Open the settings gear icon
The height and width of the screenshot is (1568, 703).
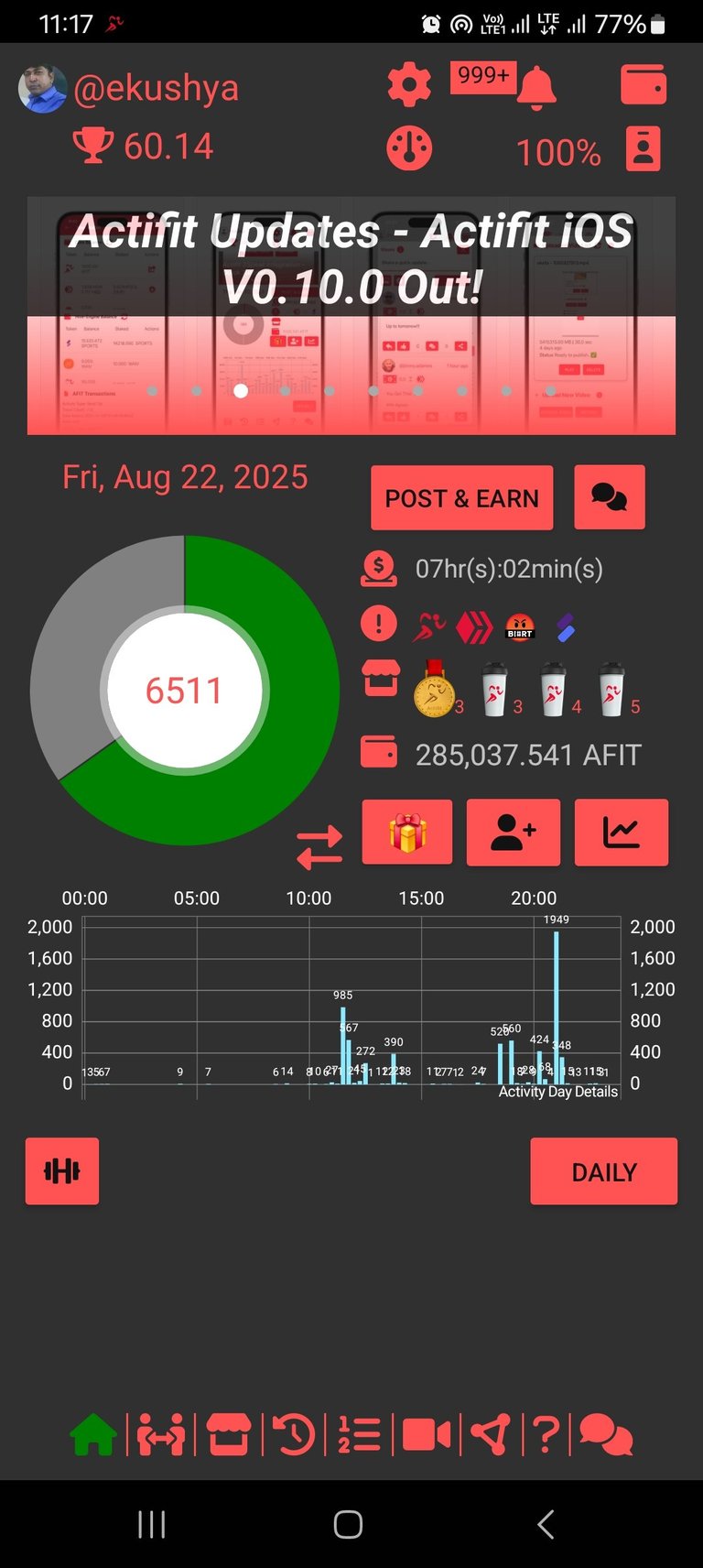point(409,85)
